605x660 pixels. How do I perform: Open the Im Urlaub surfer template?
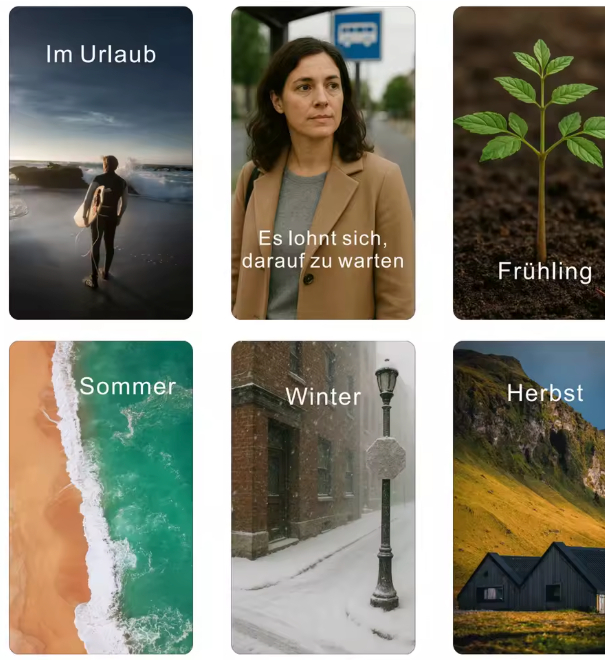click(x=101, y=163)
